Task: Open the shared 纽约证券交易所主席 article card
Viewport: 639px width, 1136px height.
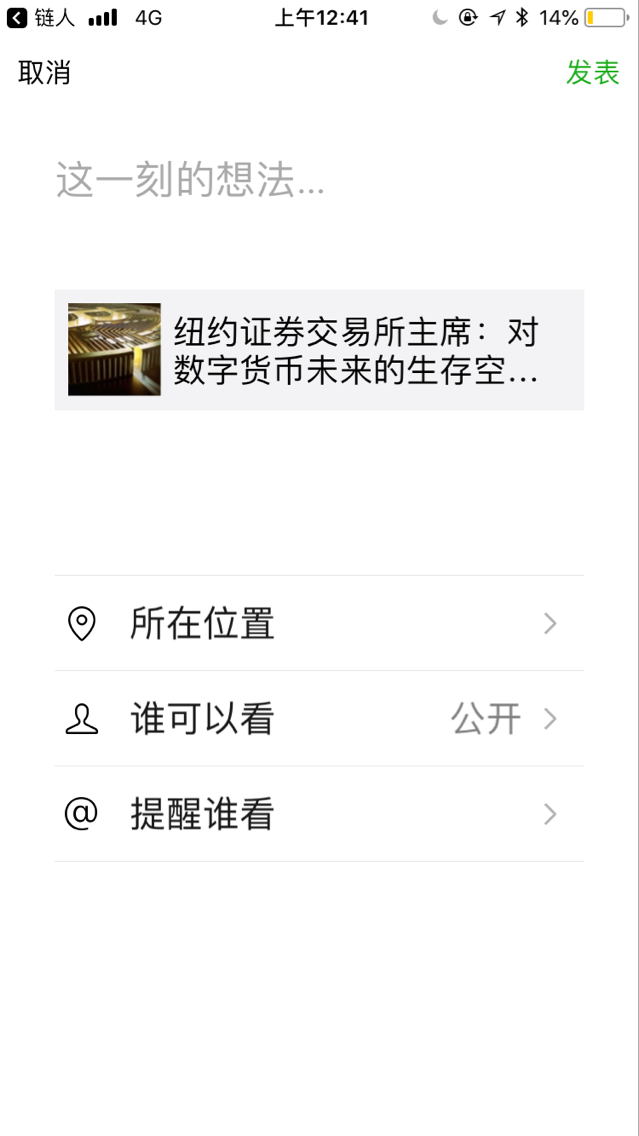Action: pyautogui.click(x=319, y=350)
